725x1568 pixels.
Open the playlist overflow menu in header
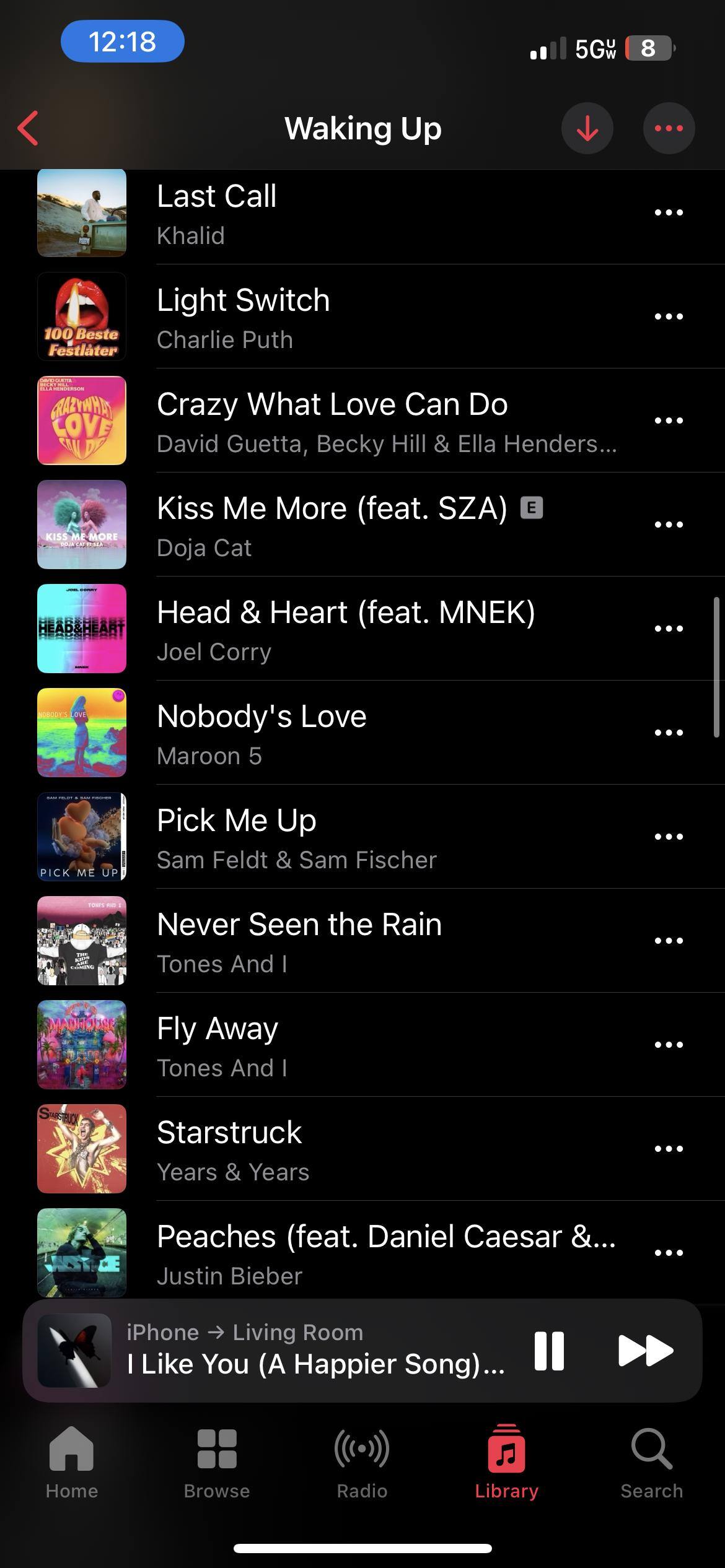[x=669, y=128]
